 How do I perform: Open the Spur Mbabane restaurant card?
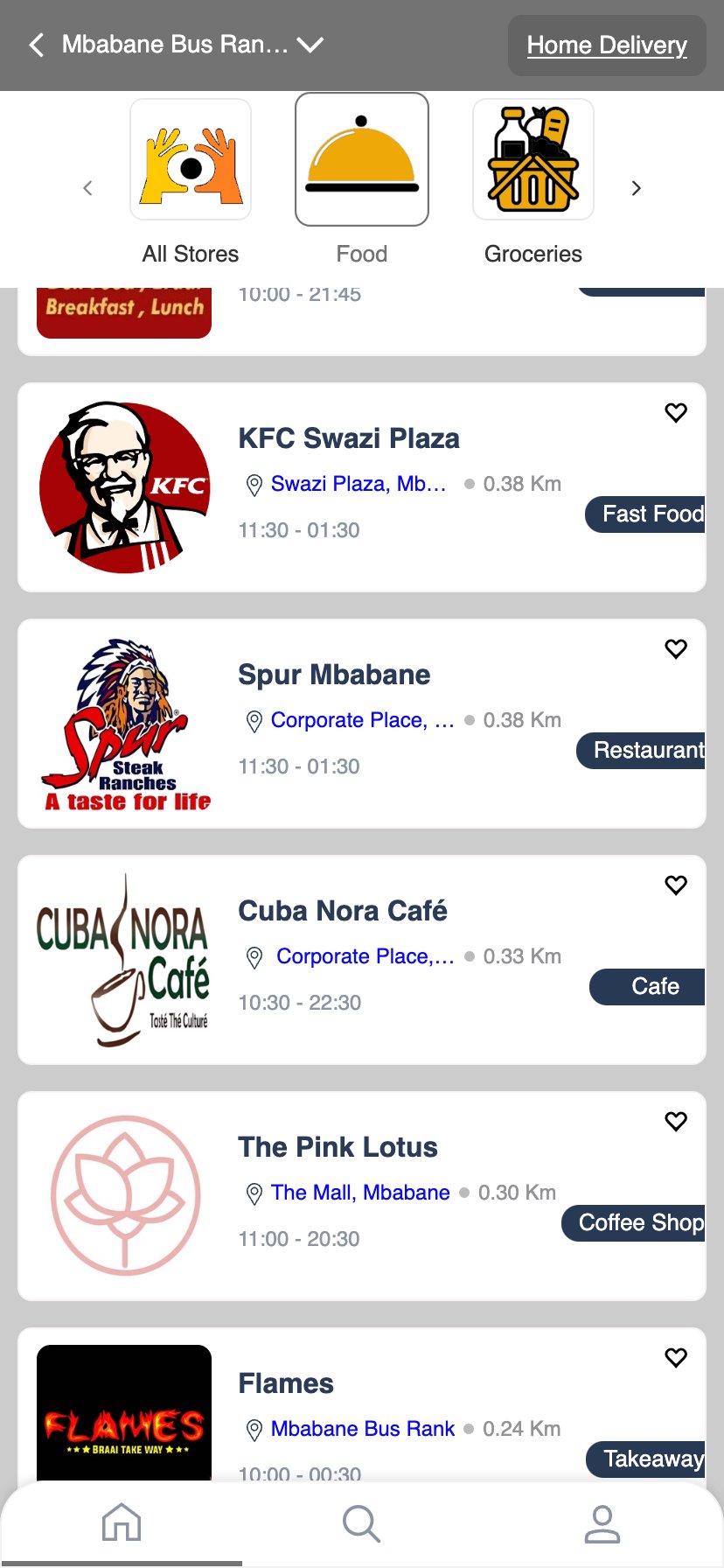coord(334,675)
